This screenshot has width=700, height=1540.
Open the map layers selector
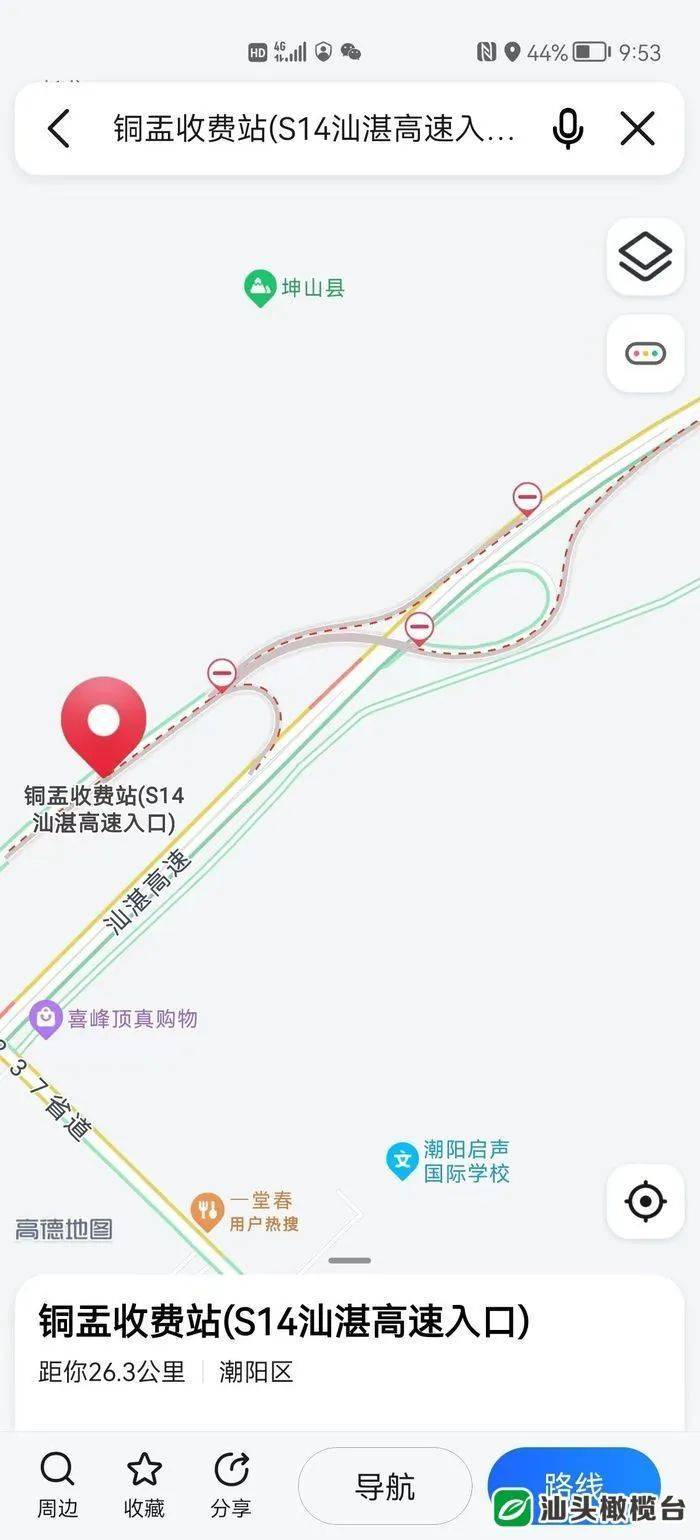[x=645, y=258]
